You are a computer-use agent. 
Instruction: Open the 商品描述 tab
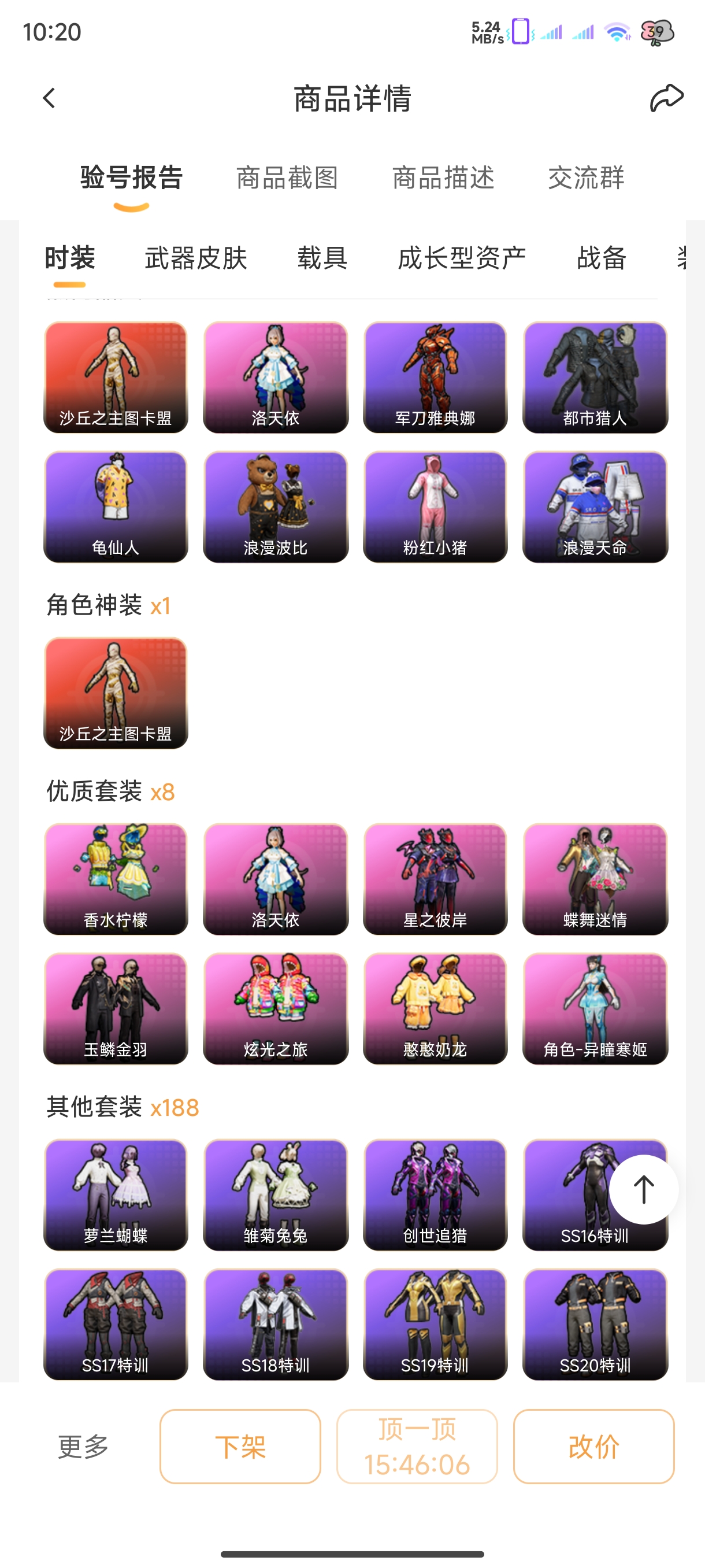[443, 177]
